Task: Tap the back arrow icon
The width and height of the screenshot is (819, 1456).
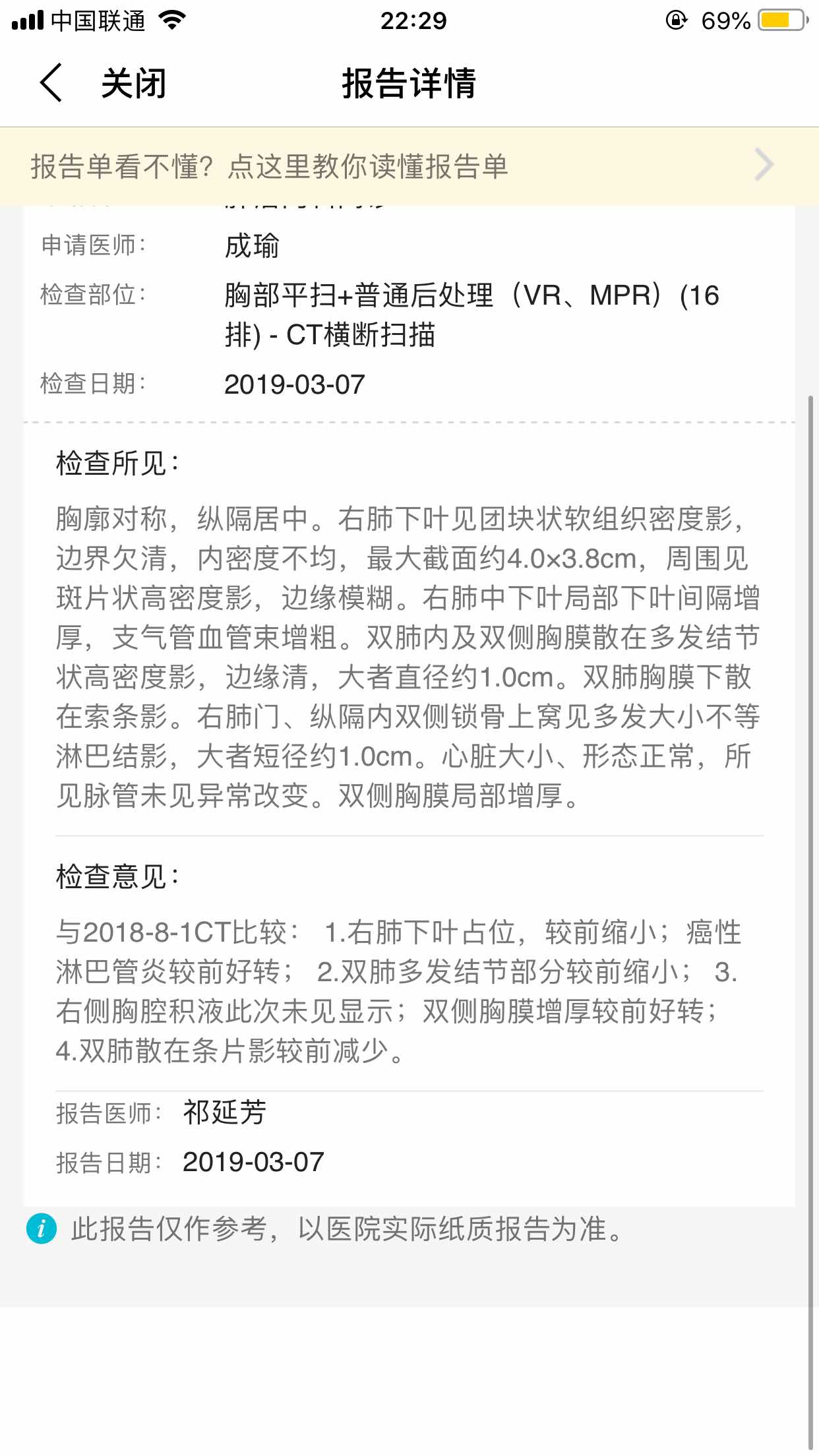Action: point(51,83)
